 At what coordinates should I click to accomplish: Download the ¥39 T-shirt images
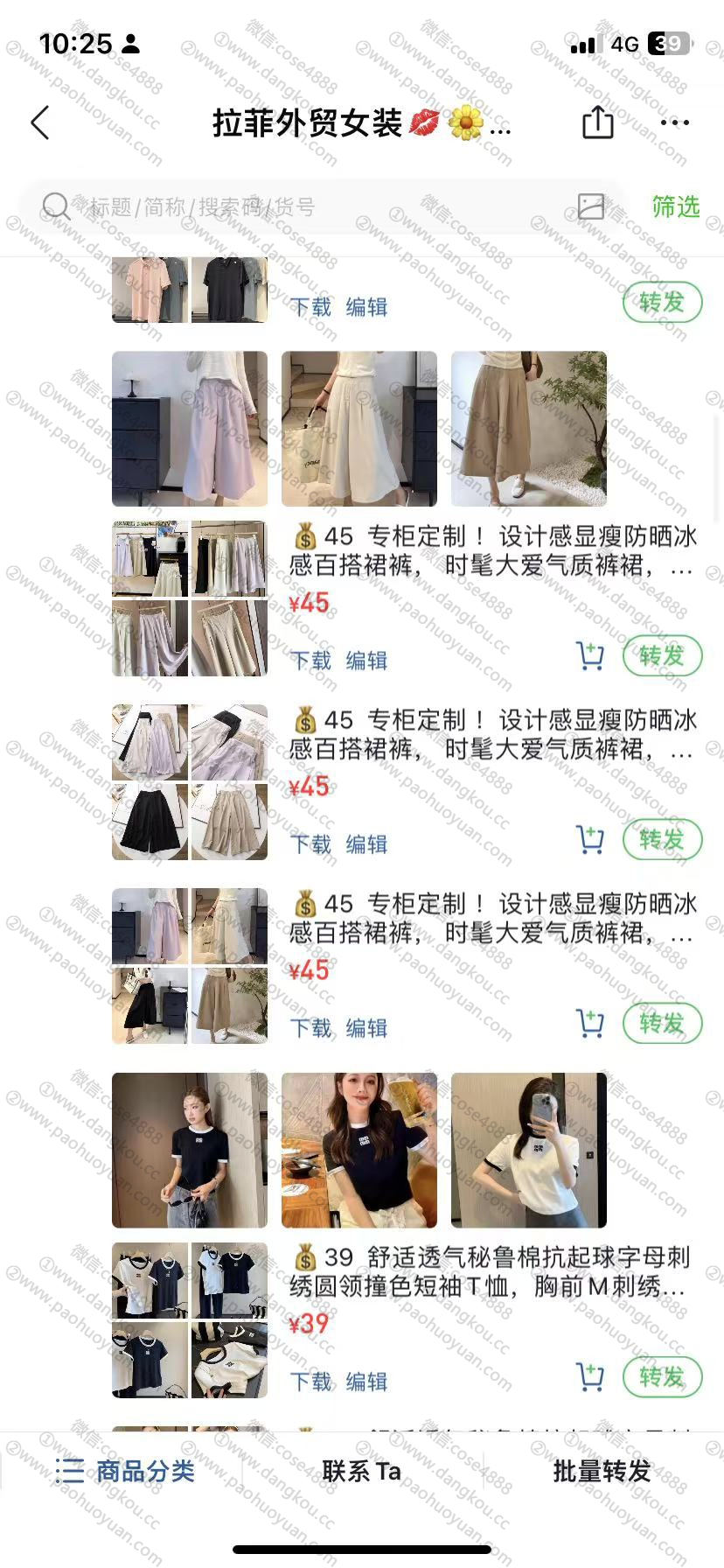click(310, 1382)
